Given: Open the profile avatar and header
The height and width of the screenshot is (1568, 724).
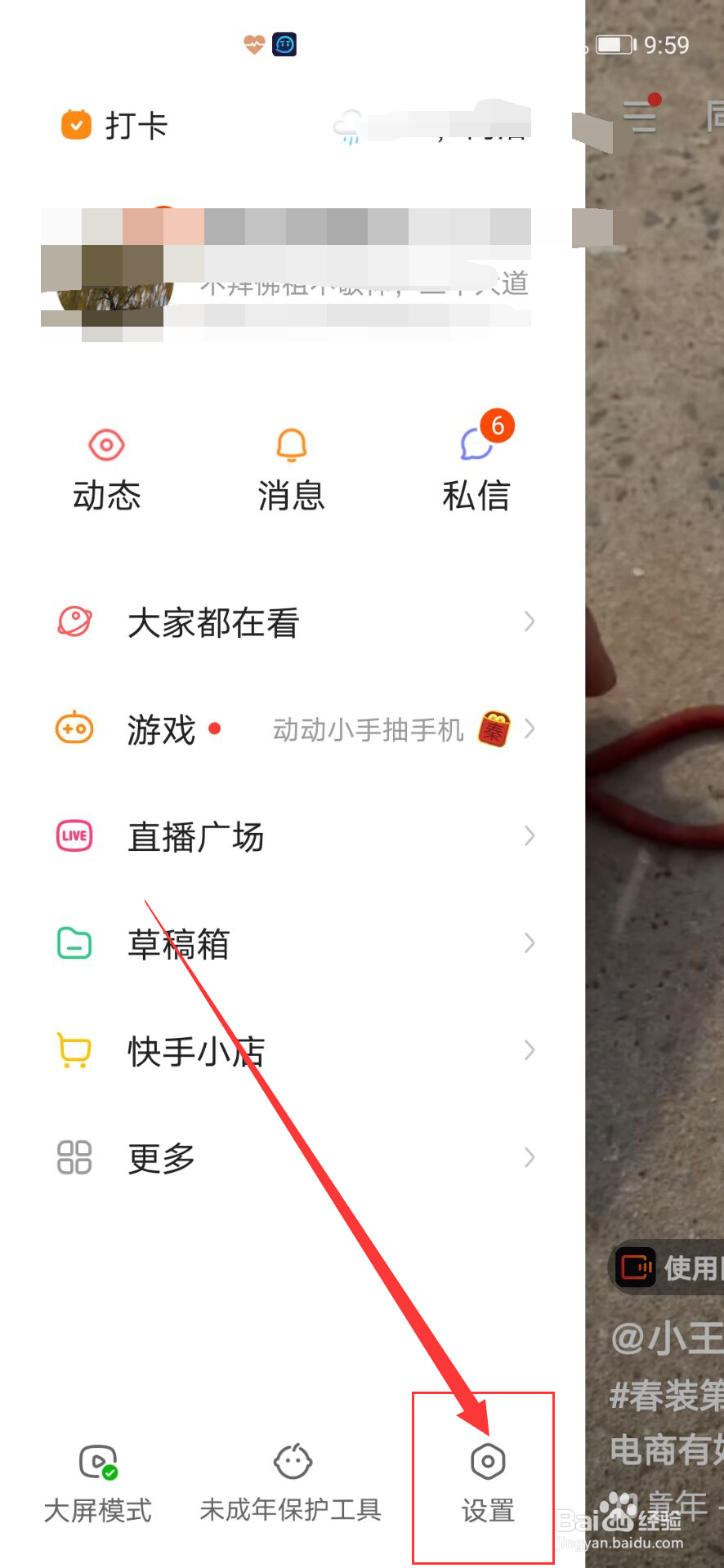Looking at the screenshot, I should (x=114, y=278).
